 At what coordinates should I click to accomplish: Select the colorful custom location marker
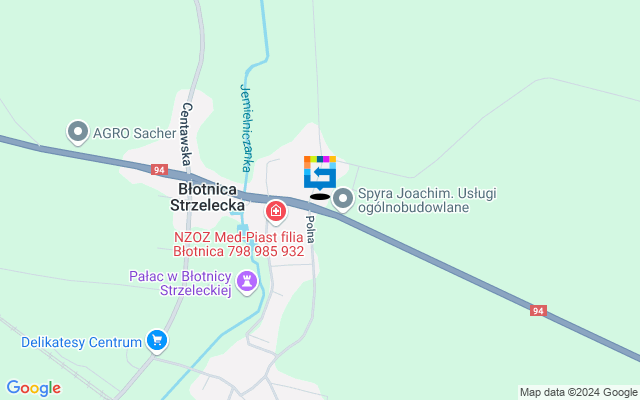coord(320,172)
